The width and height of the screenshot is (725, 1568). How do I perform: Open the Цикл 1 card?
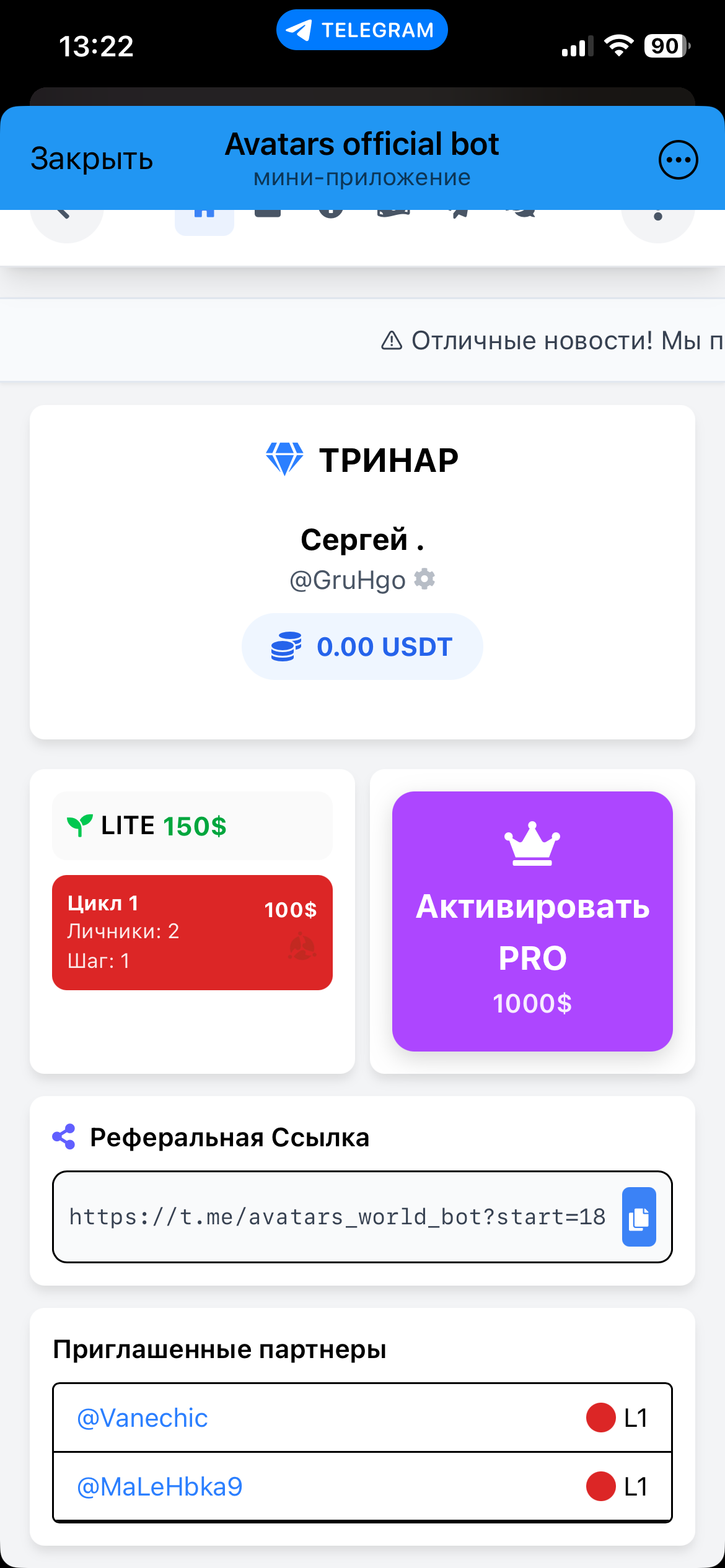coord(192,932)
